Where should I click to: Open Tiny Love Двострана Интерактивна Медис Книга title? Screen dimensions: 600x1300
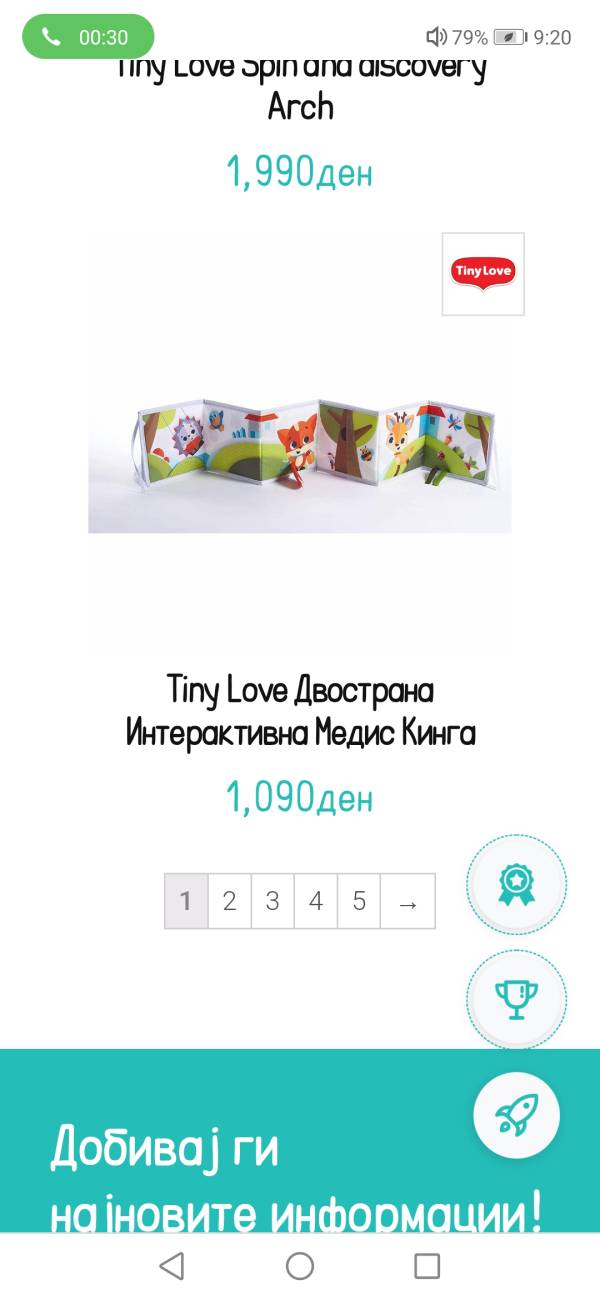coord(300,712)
